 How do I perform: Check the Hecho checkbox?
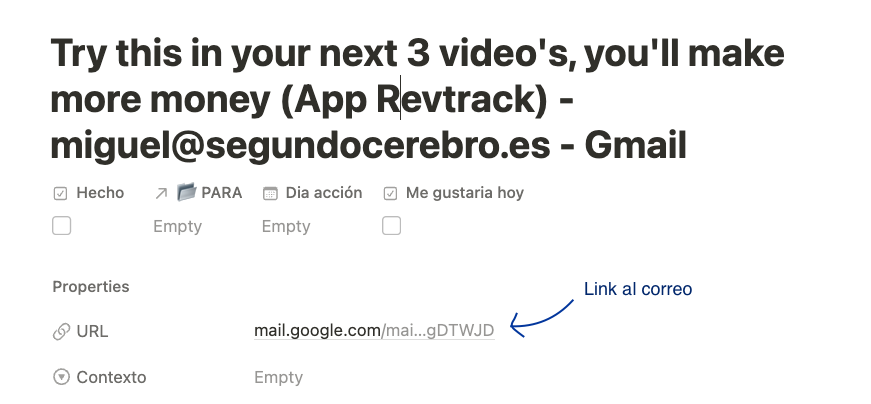point(62,226)
